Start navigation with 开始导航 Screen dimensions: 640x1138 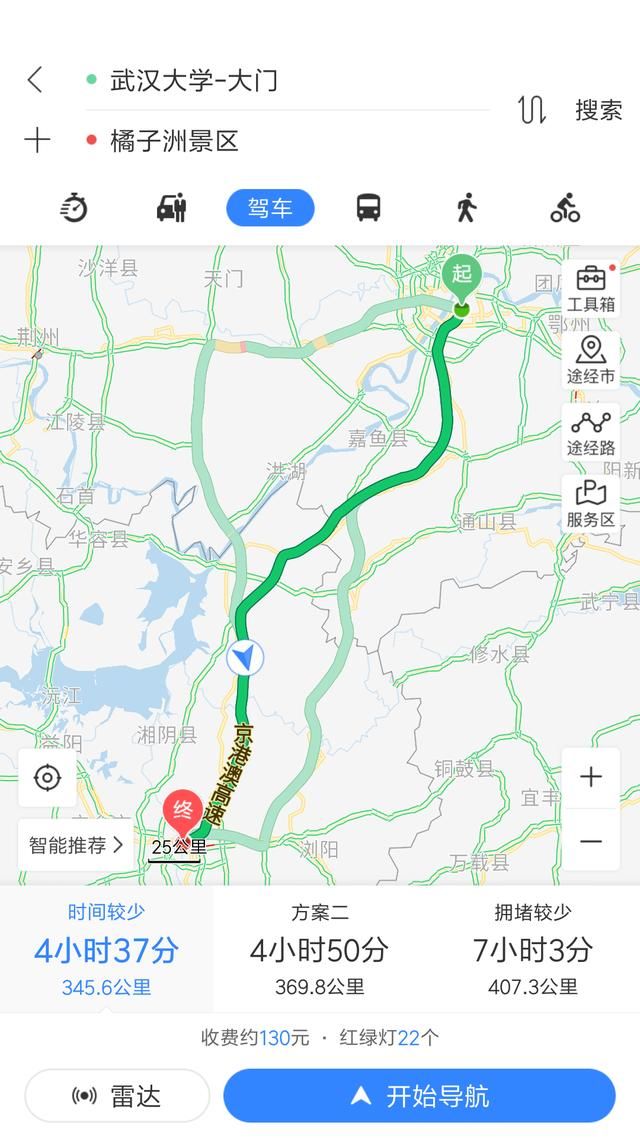419,1096
